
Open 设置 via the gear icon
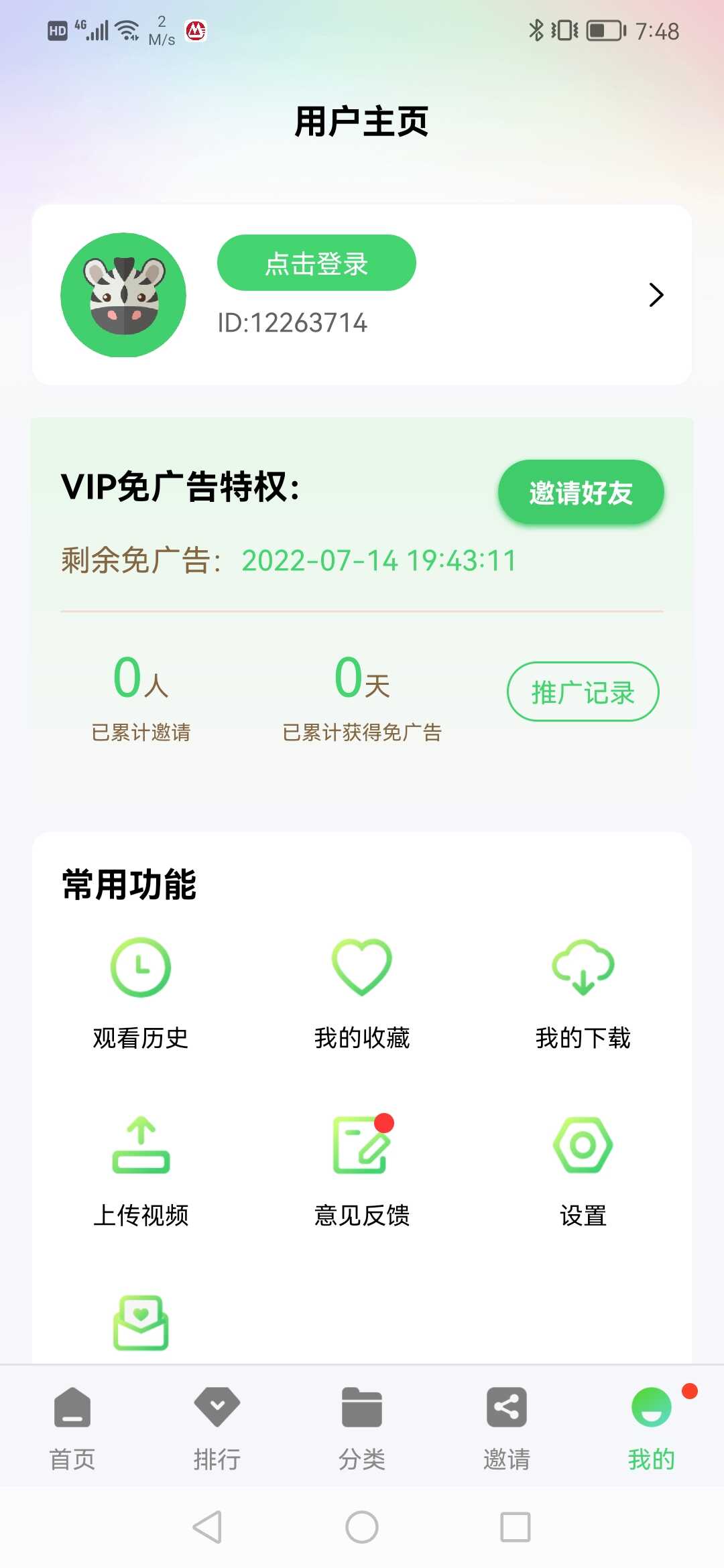[583, 1144]
